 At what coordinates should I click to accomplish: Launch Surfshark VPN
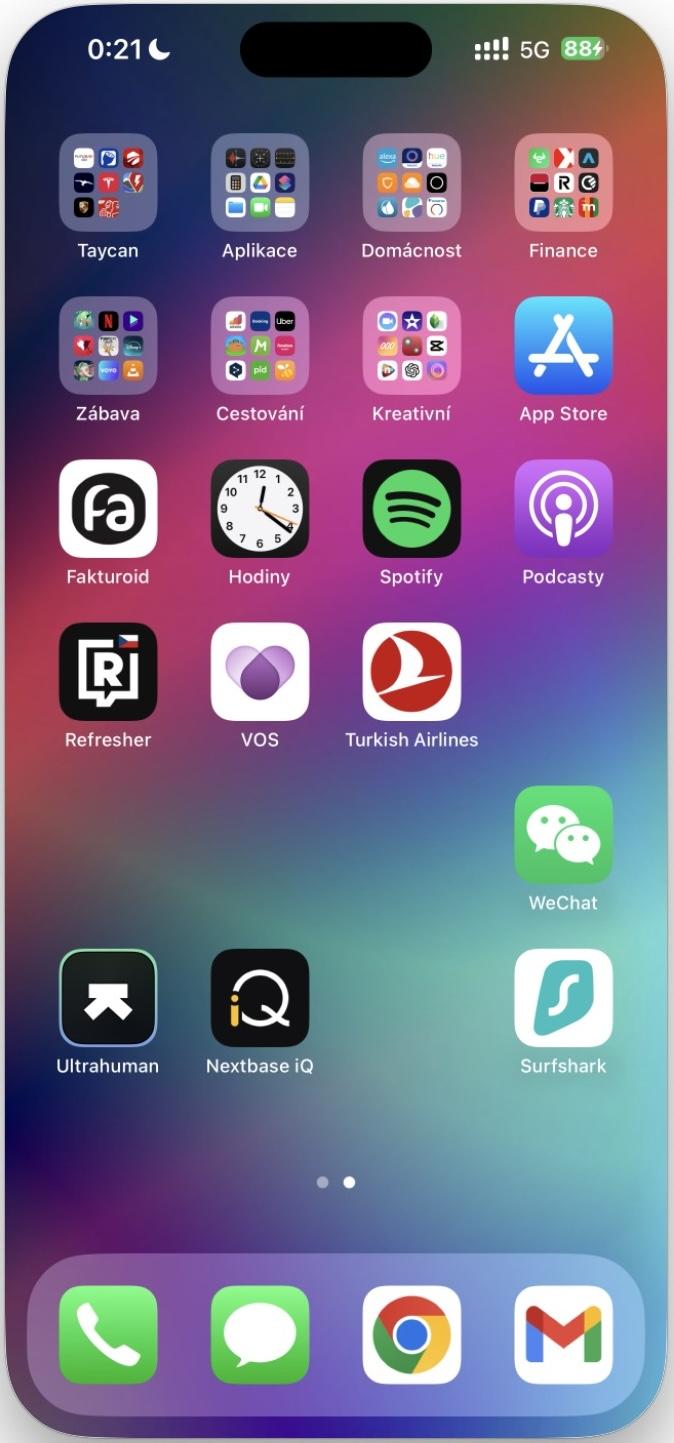coord(564,998)
